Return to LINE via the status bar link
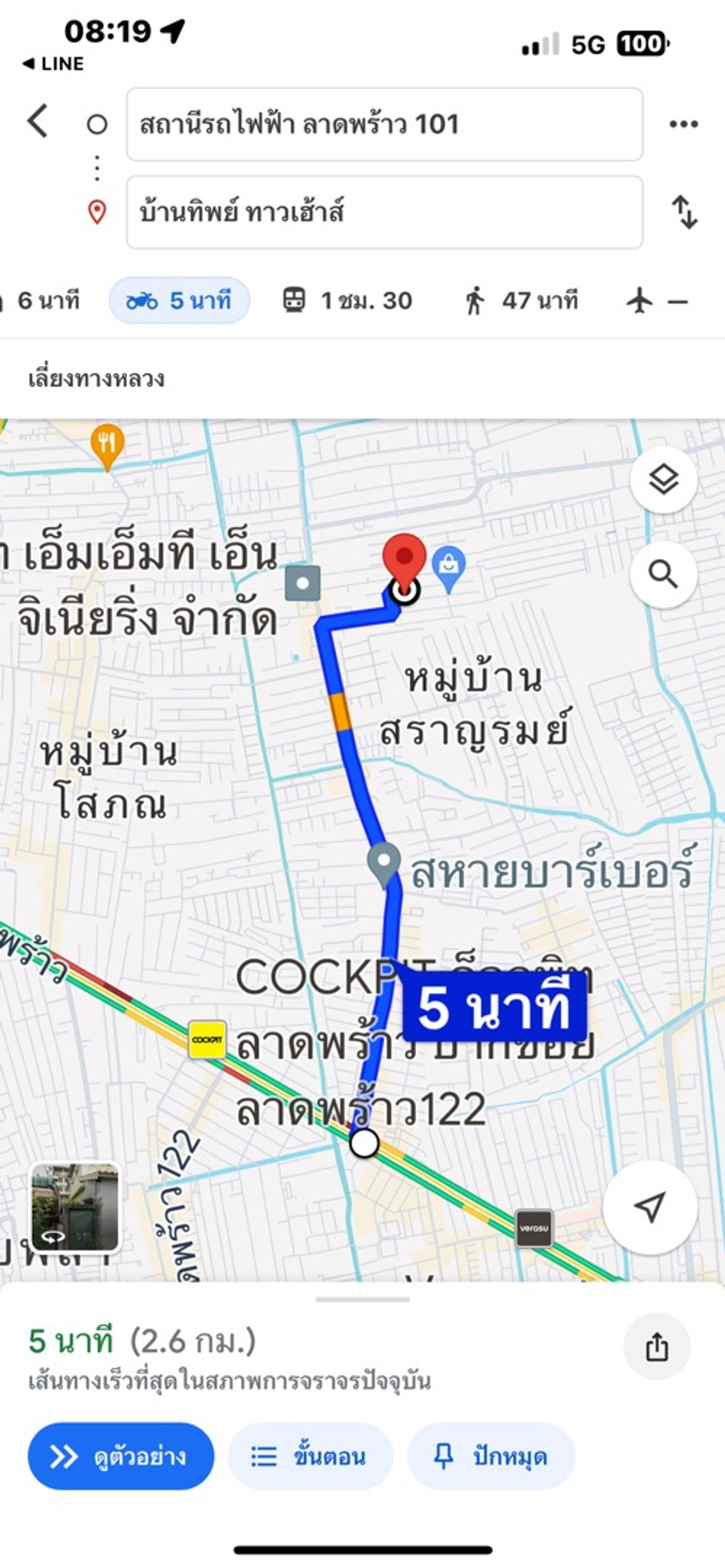 54,63
